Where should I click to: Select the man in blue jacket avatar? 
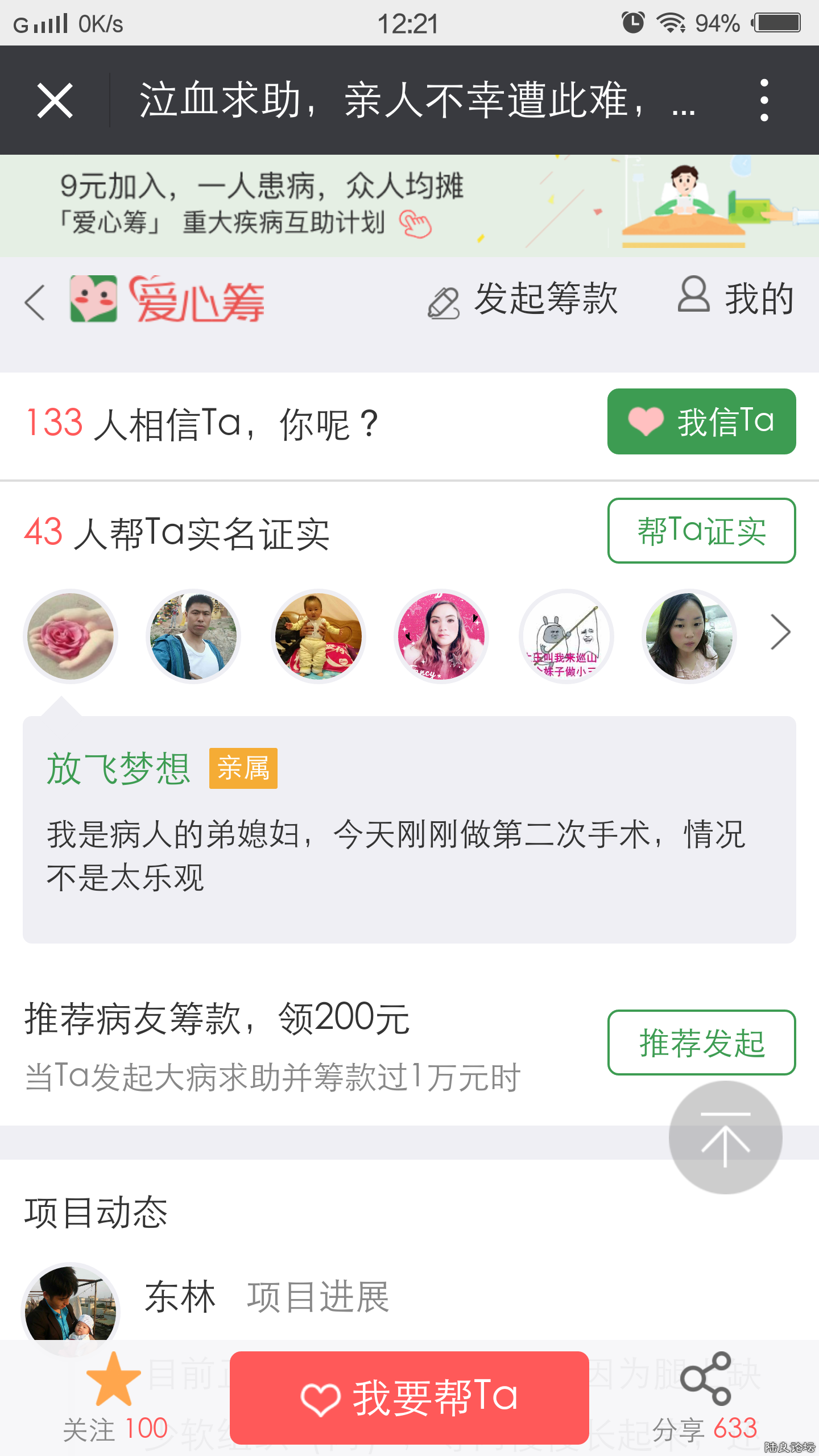pyautogui.click(x=193, y=636)
